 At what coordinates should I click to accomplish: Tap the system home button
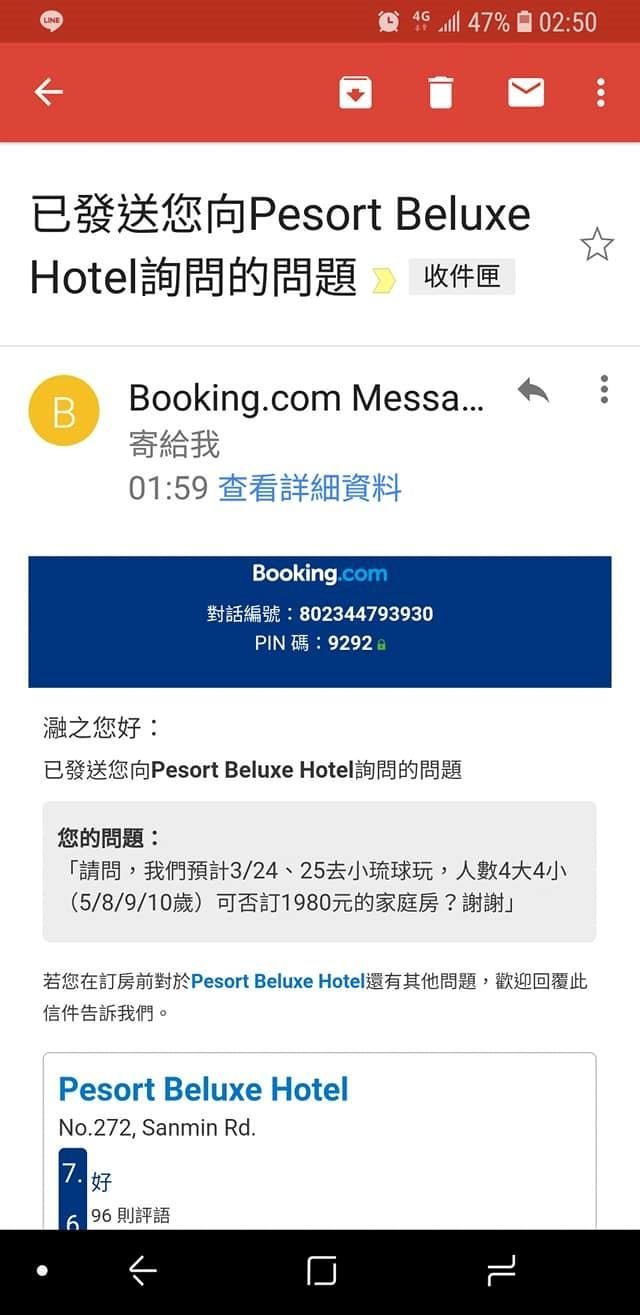tap(322, 1271)
